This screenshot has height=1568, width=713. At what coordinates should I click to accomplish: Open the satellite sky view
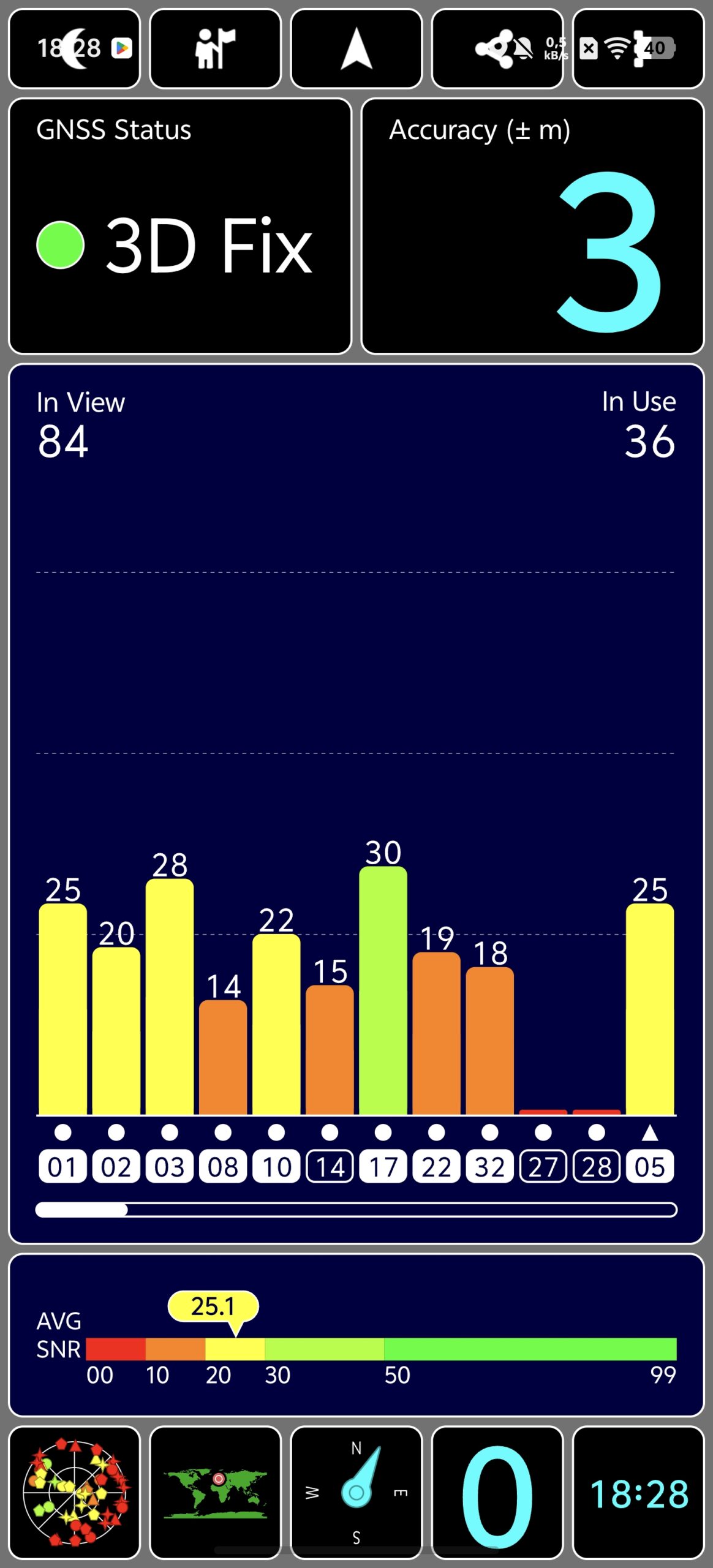point(74,1492)
